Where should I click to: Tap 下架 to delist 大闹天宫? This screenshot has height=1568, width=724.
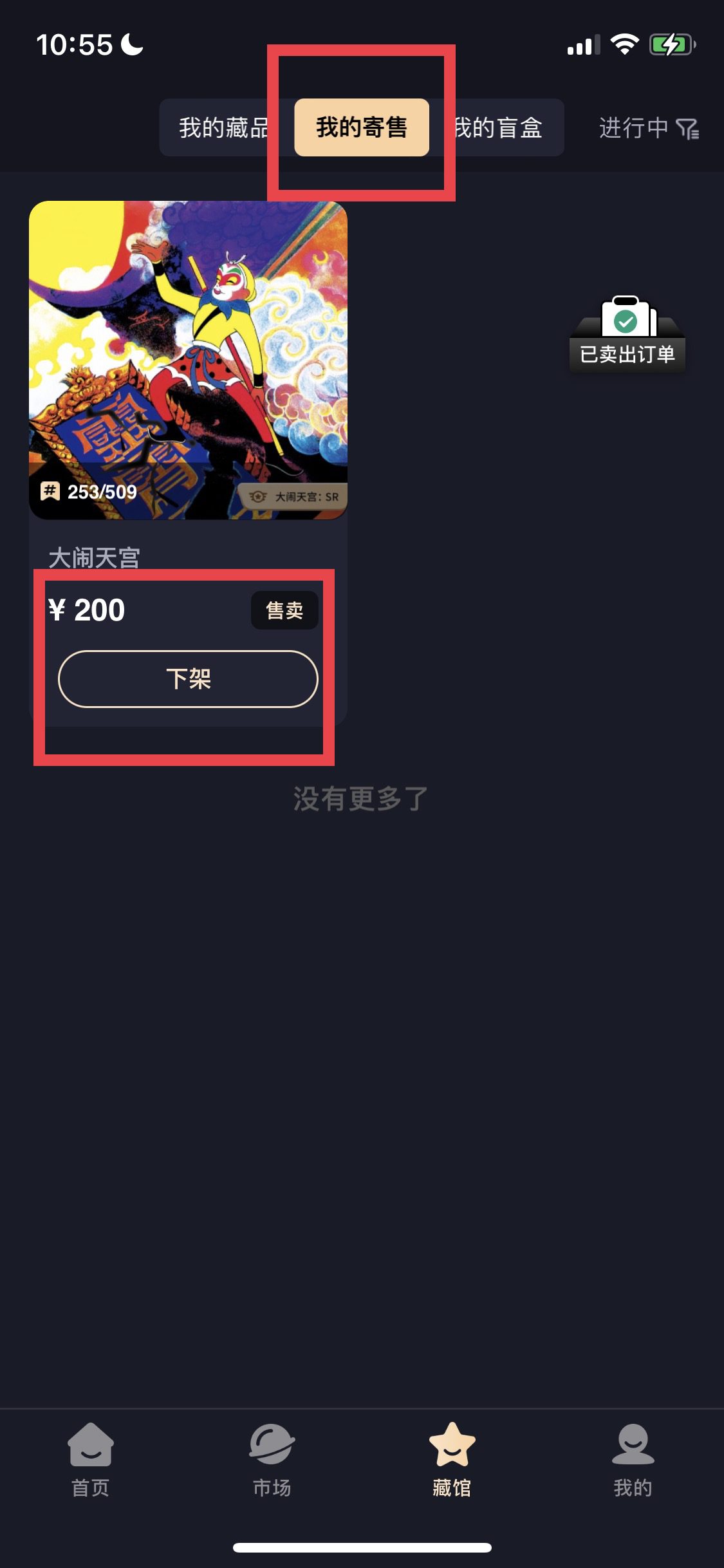pos(188,679)
